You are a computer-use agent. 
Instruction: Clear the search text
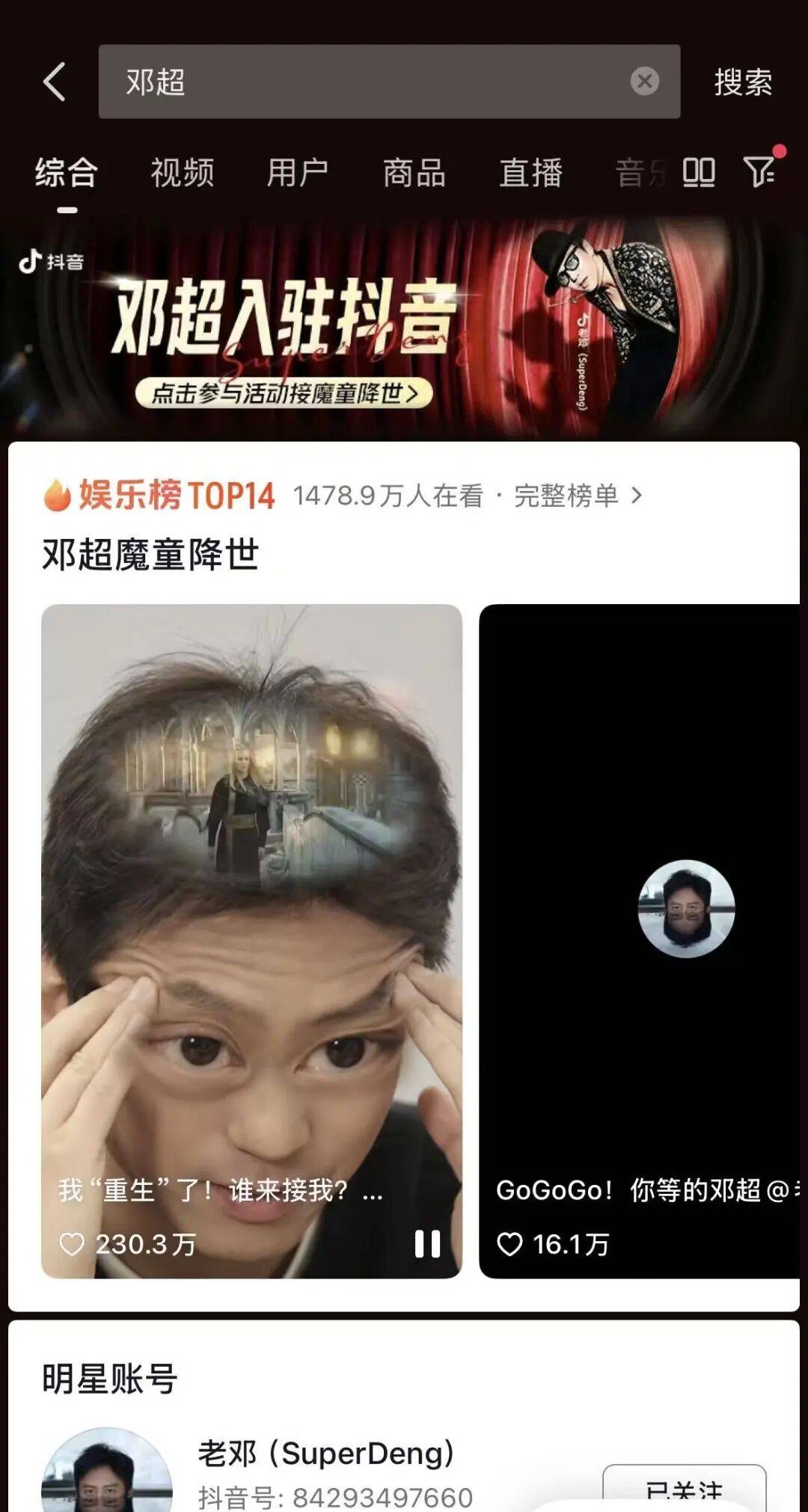644,81
